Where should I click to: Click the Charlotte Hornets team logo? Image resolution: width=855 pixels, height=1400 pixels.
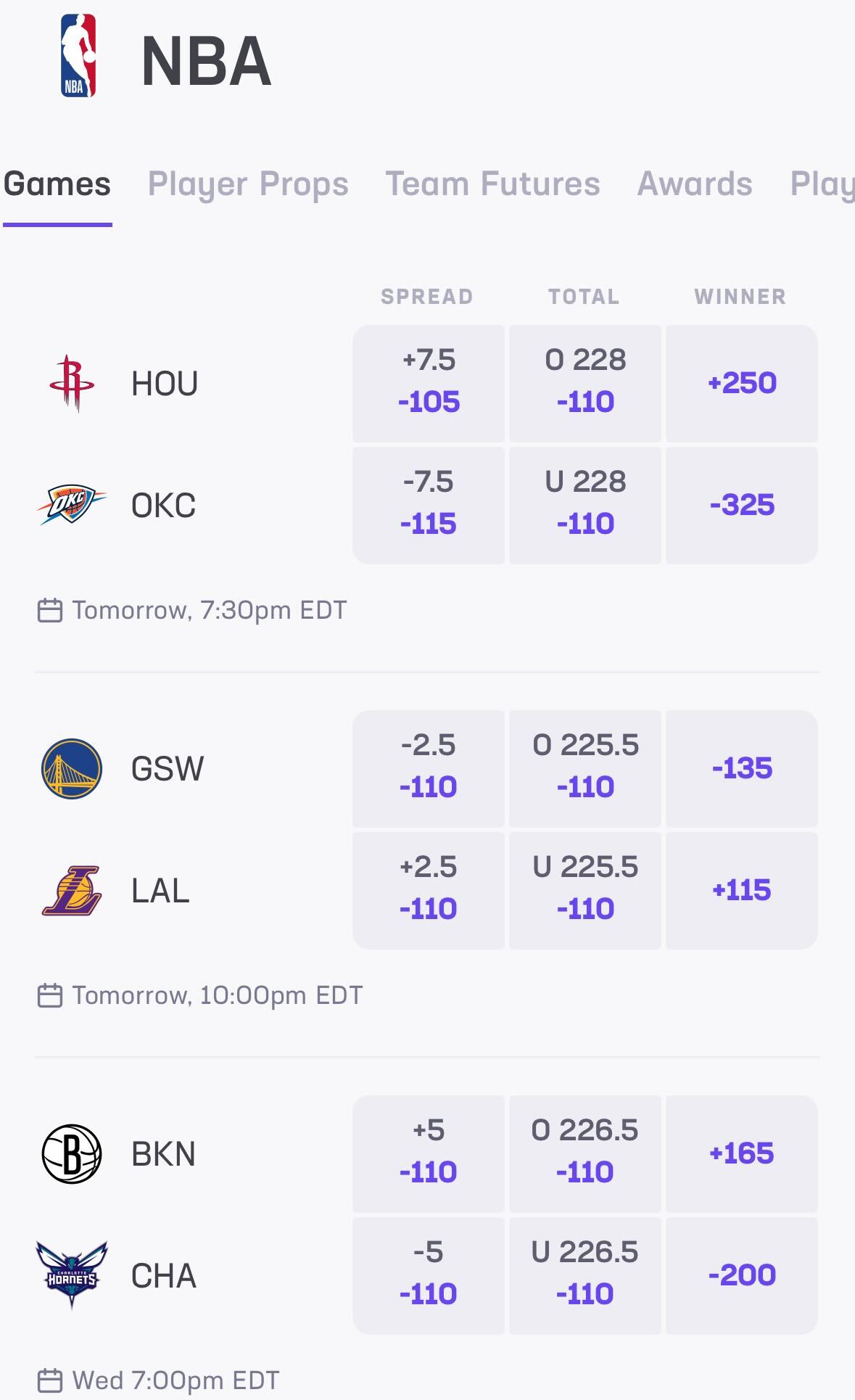tap(73, 1275)
